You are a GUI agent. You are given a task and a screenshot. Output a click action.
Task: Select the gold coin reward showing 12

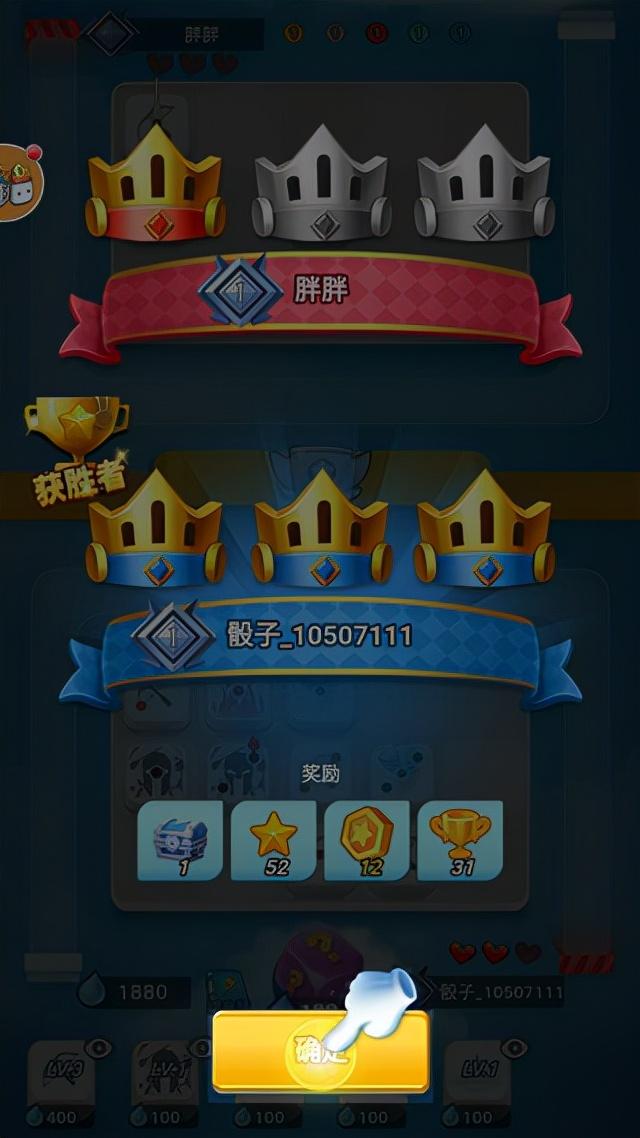click(x=367, y=840)
